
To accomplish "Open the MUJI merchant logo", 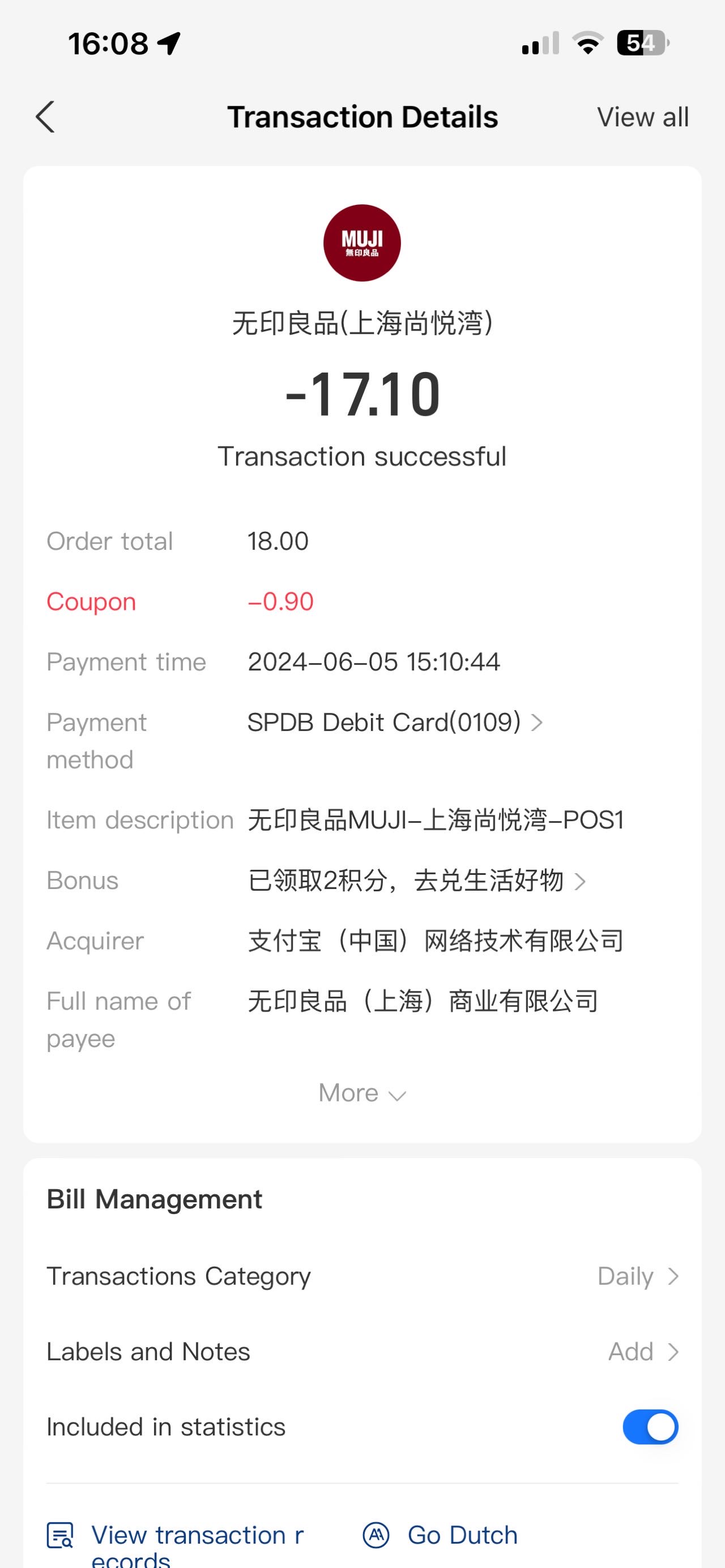I will pyautogui.click(x=362, y=243).
